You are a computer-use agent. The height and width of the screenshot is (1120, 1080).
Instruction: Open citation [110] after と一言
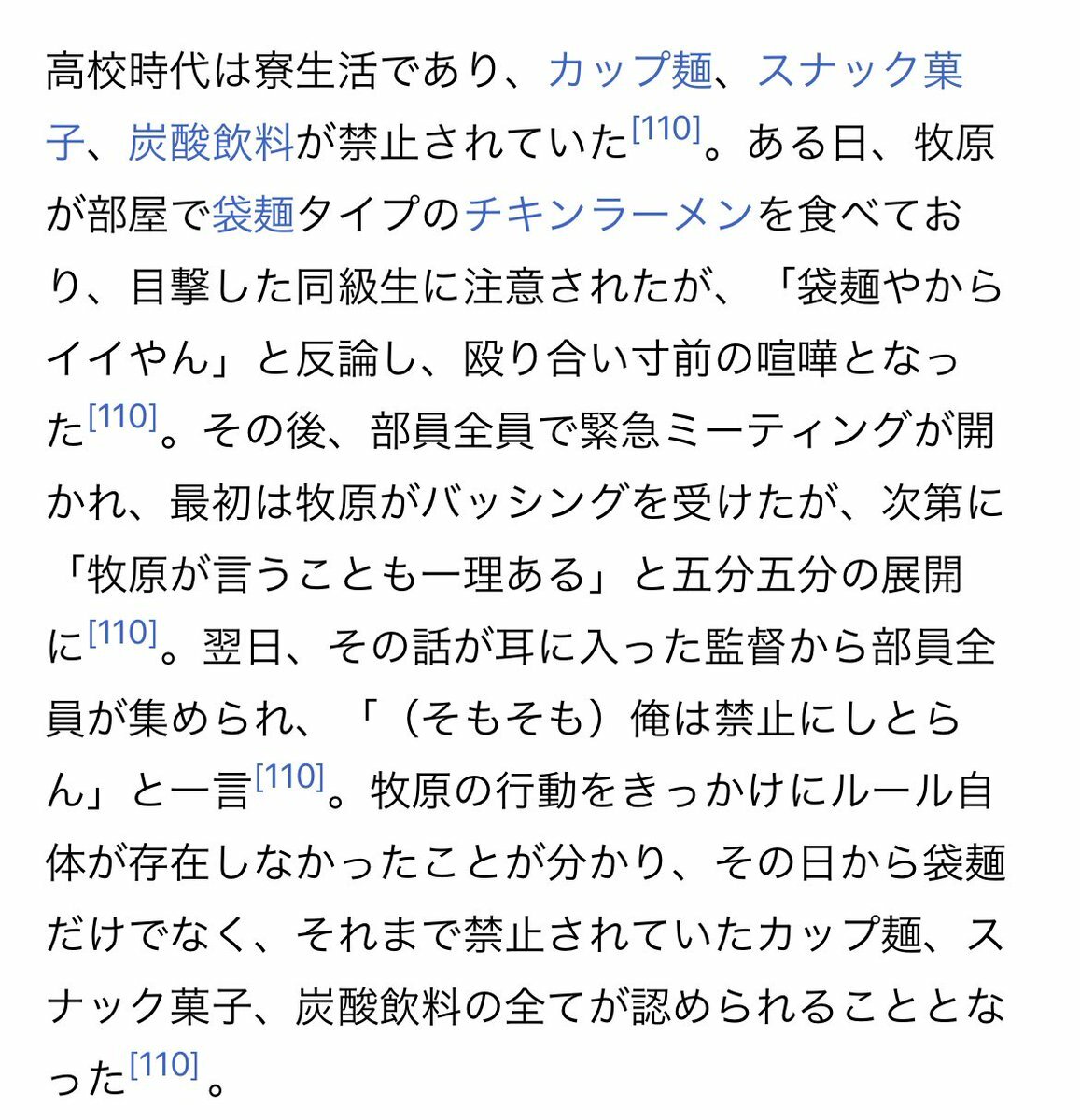click(x=288, y=777)
